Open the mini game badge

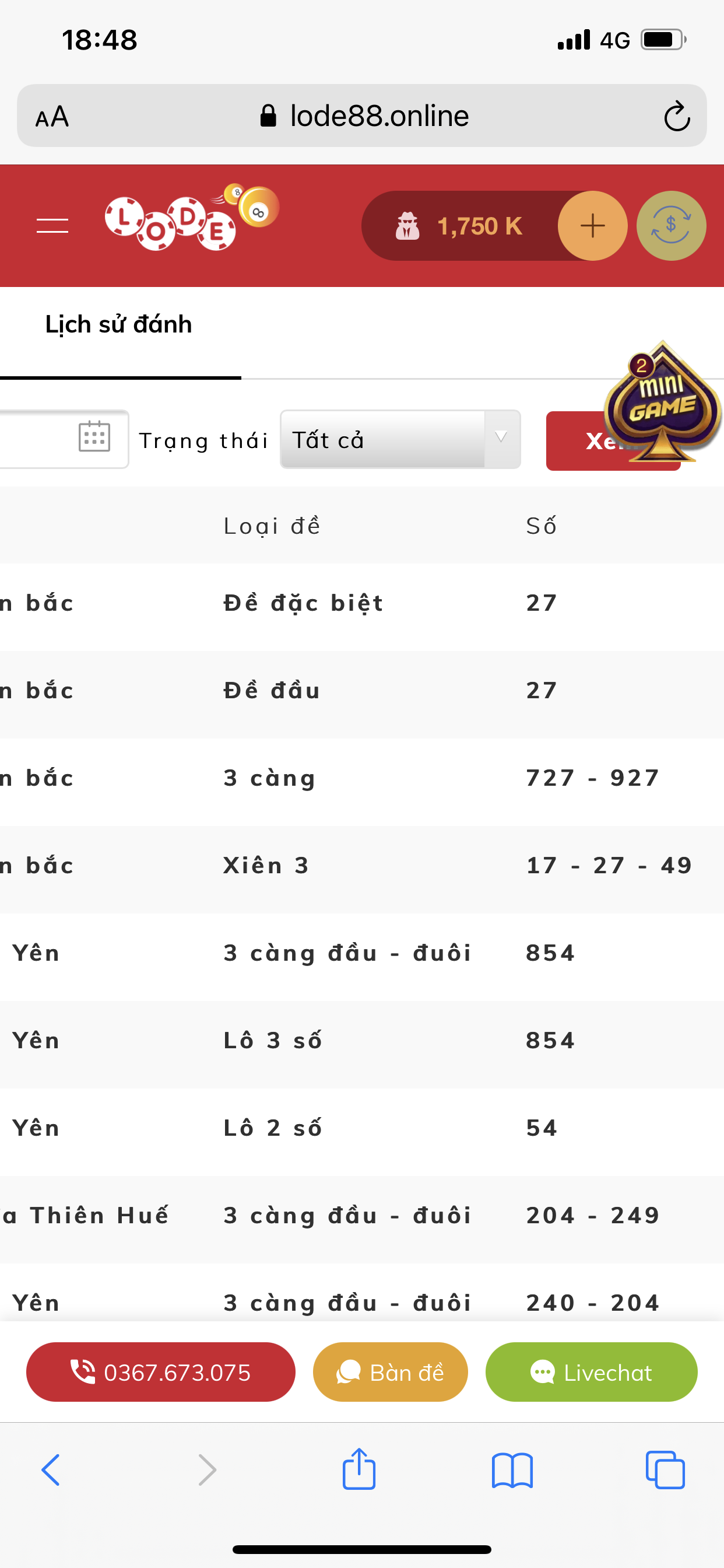coord(662,398)
